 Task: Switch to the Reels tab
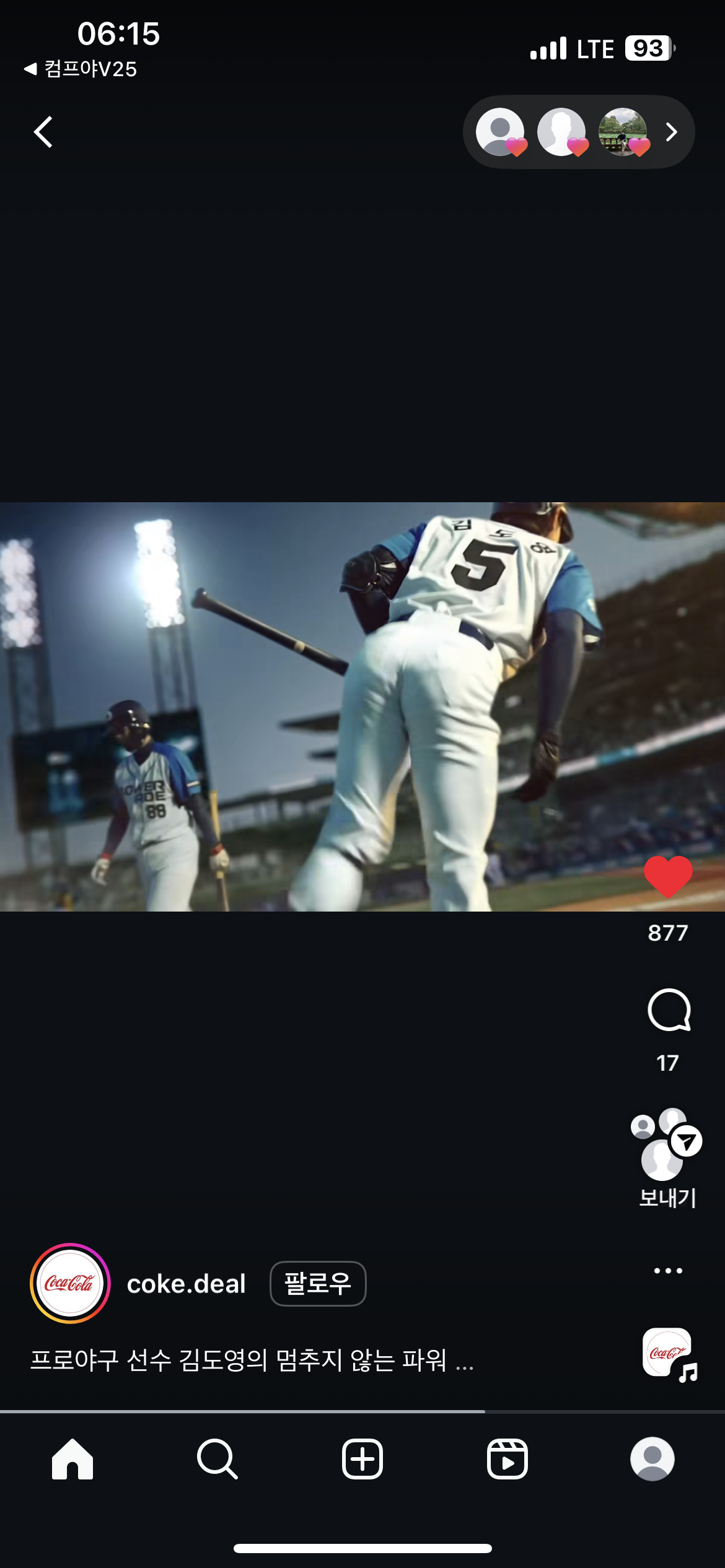507,1459
